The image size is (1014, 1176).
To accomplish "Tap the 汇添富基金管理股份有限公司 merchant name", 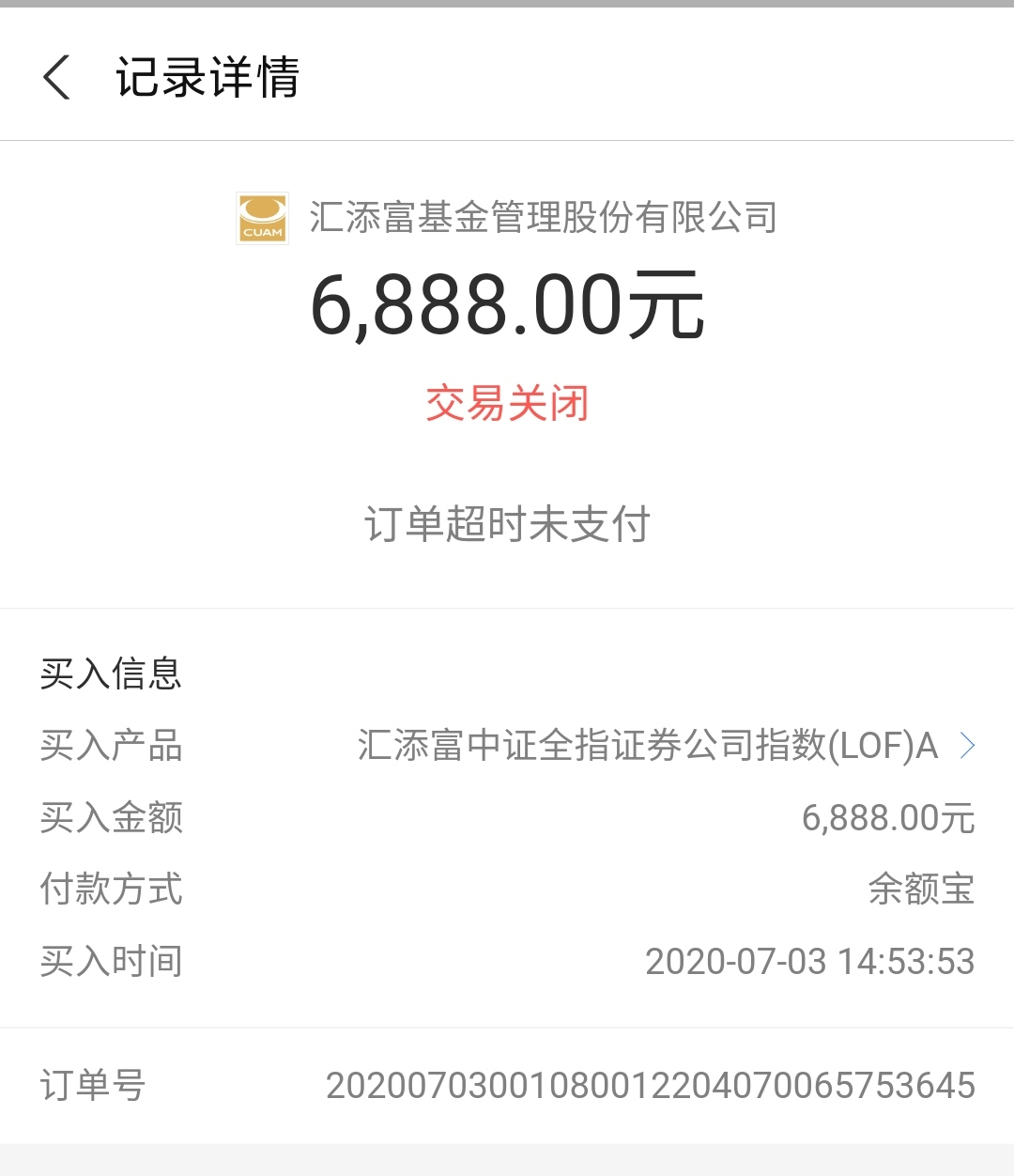I will [545, 217].
